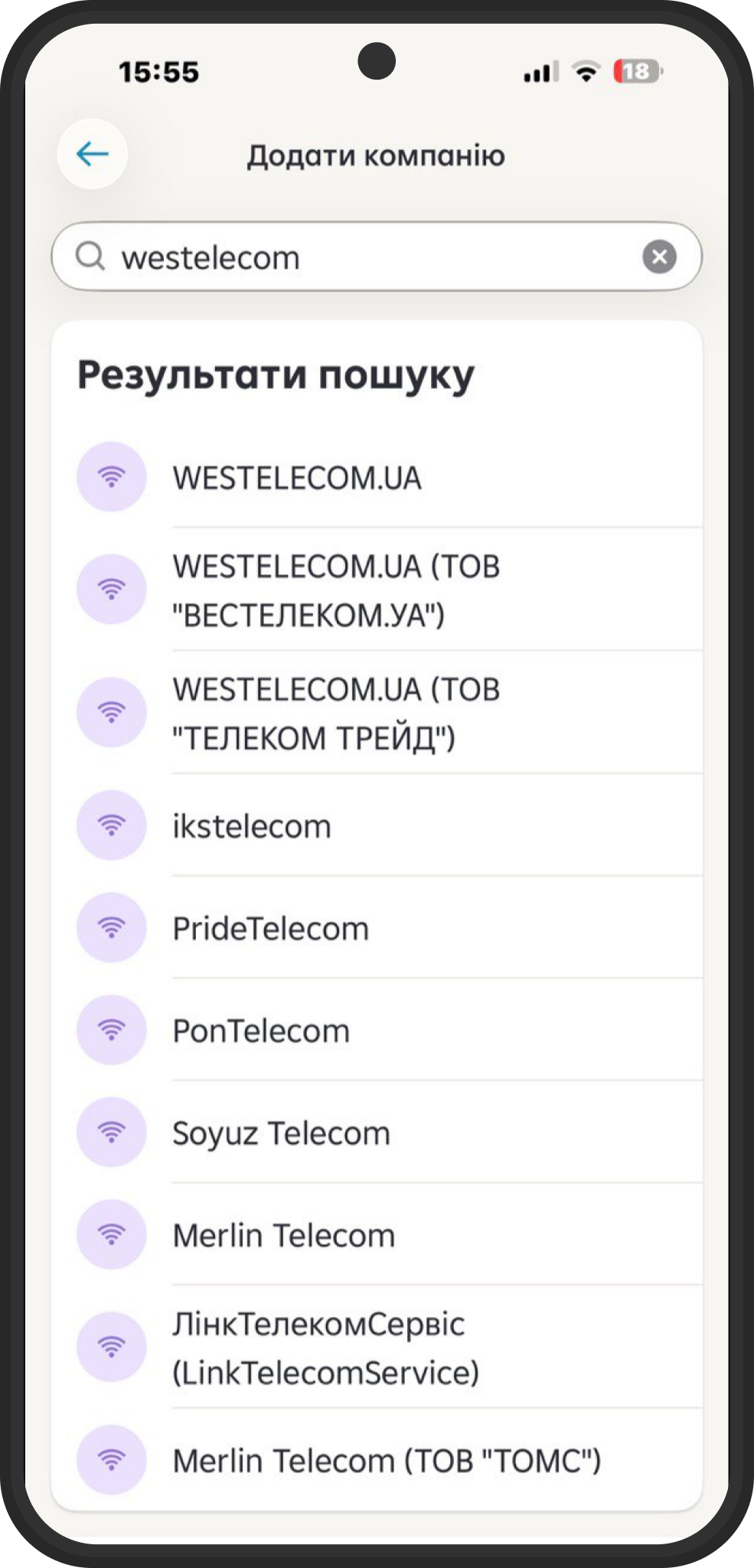Viewport: 754px width, 1568px height.
Task: Select PonTelecom in search results
Action: [260, 1030]
